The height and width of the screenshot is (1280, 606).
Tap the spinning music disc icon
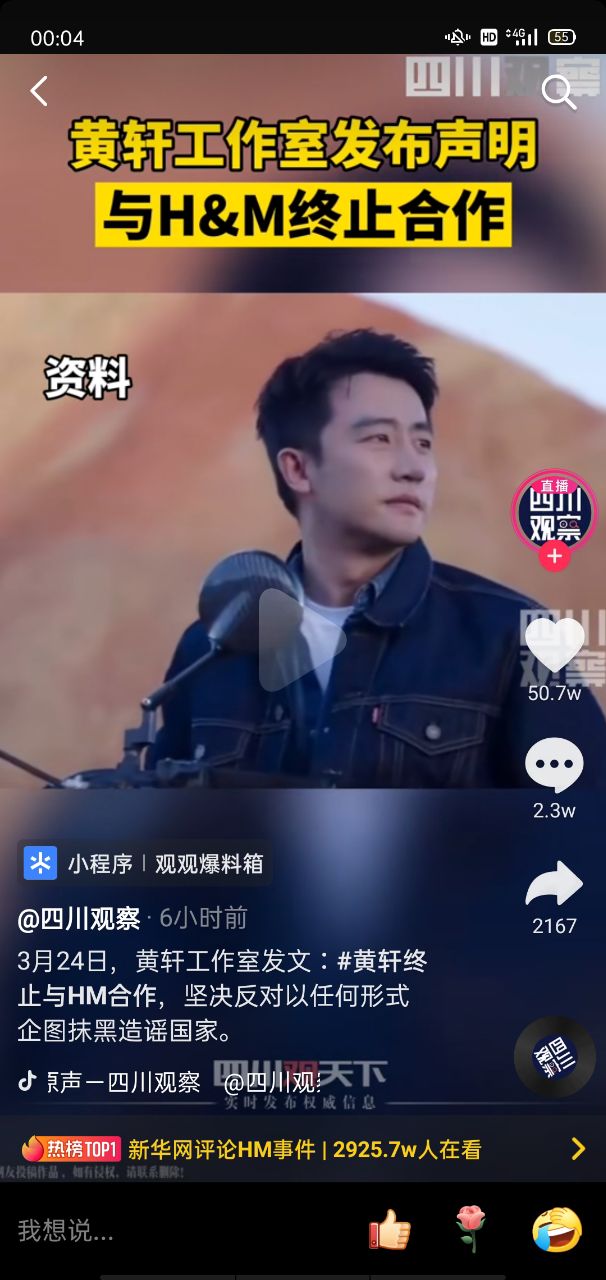554,1057
